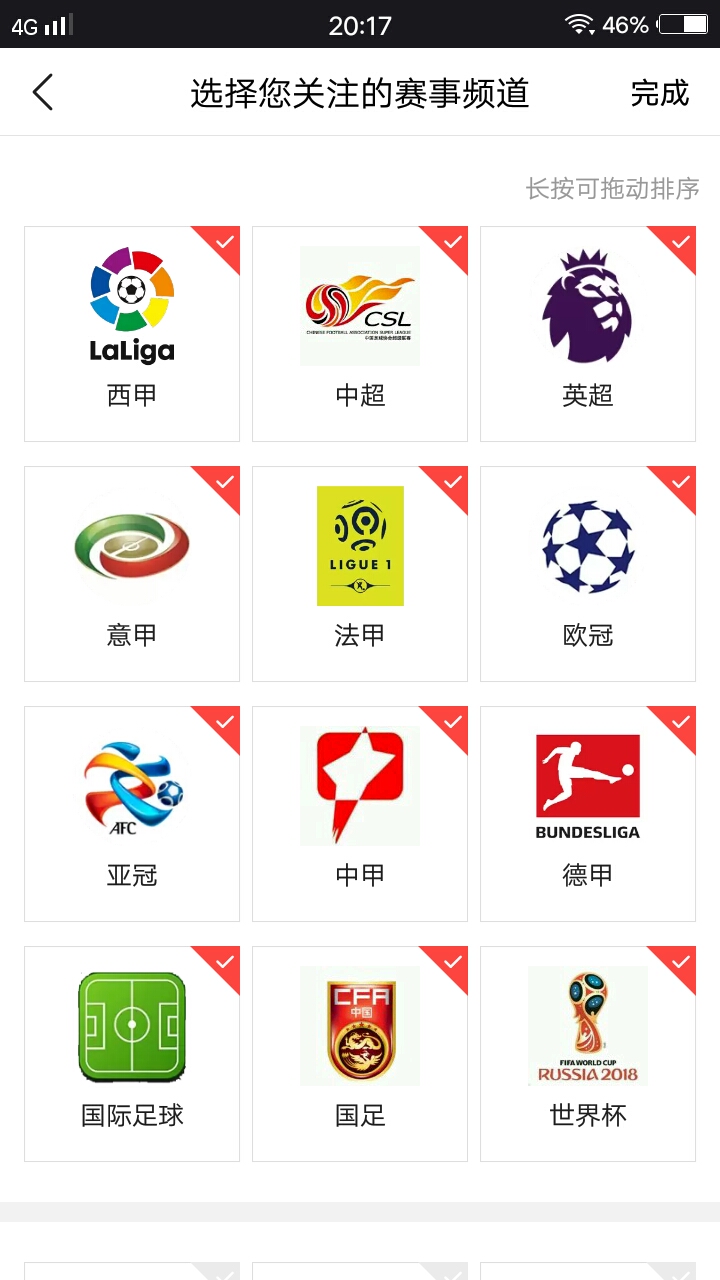
Task: Uncheck the 德甲 selection mark
Action: (x=680, y=723)
